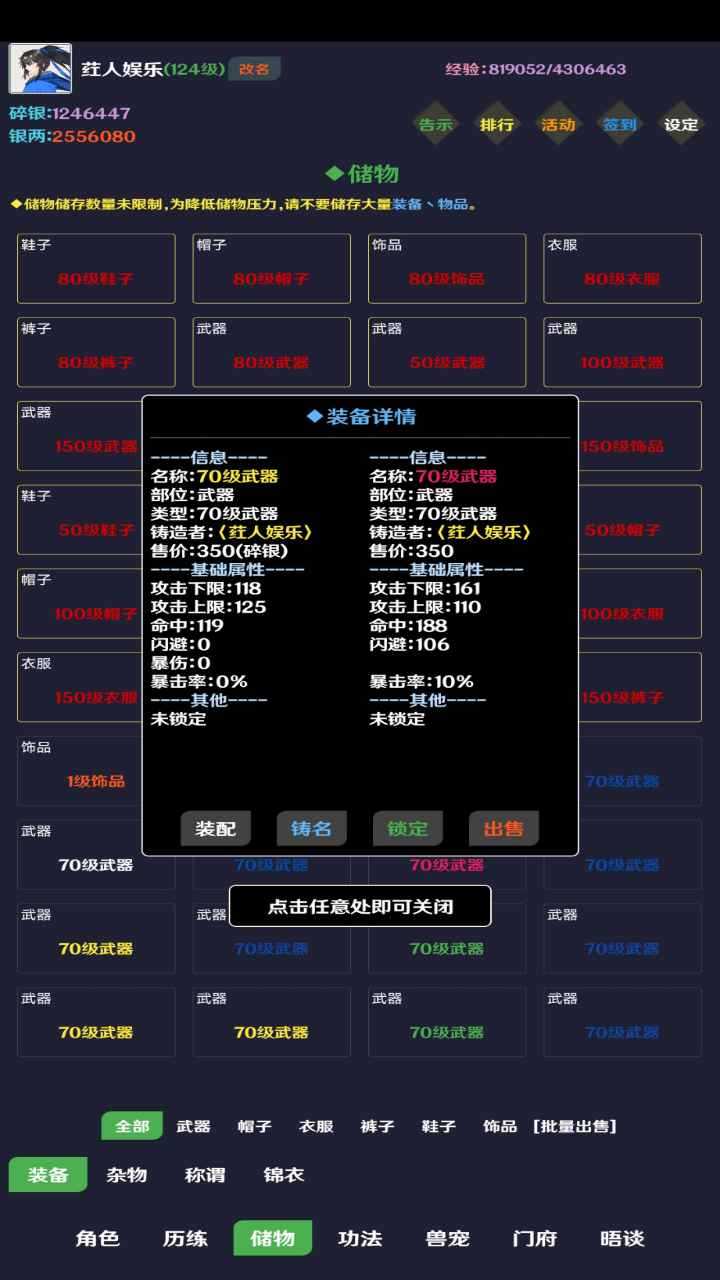Switch to the 称谓 category
The image size is (720, 1280).
[205, 1175]
